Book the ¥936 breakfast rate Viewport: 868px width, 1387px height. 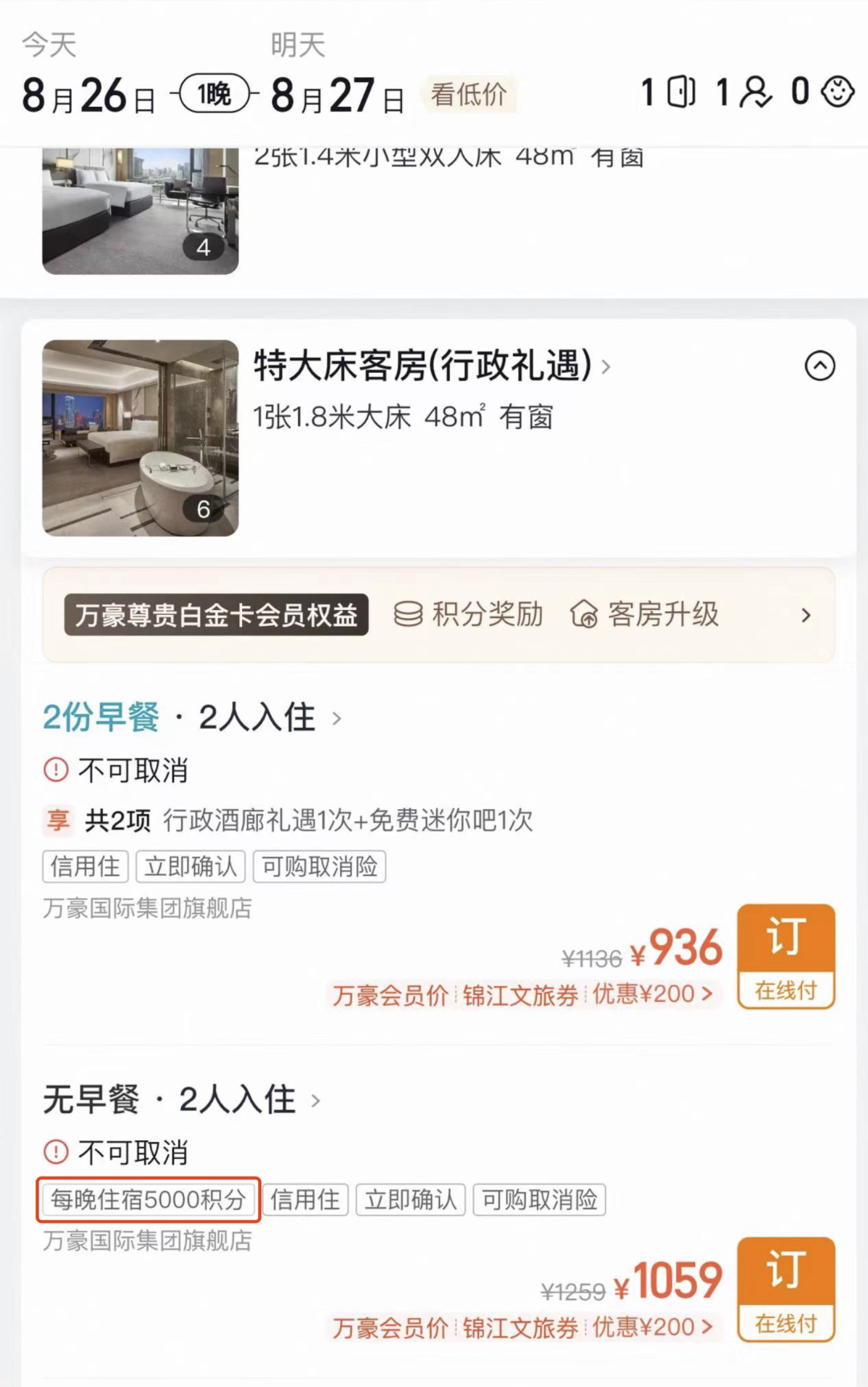click(785, 955)
